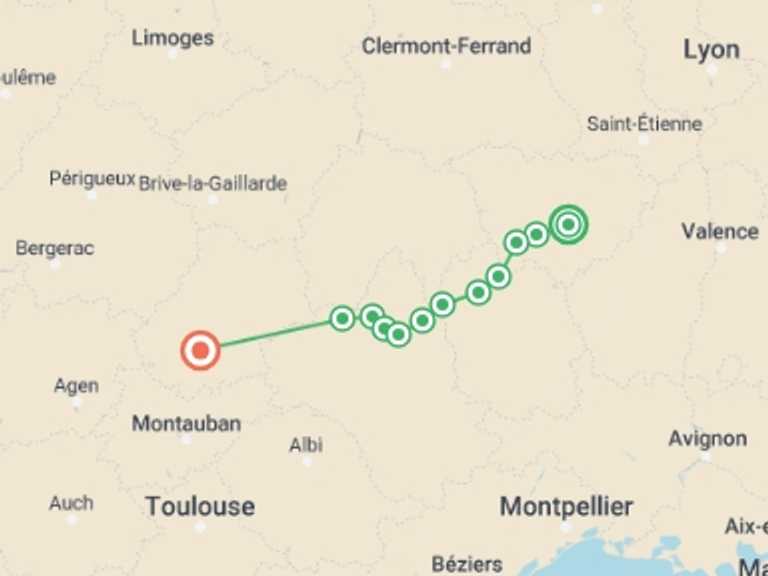Select the large double-ringed green end marker
The height and width of the screenshot is (576, 768).
click(x=568, y=224)
